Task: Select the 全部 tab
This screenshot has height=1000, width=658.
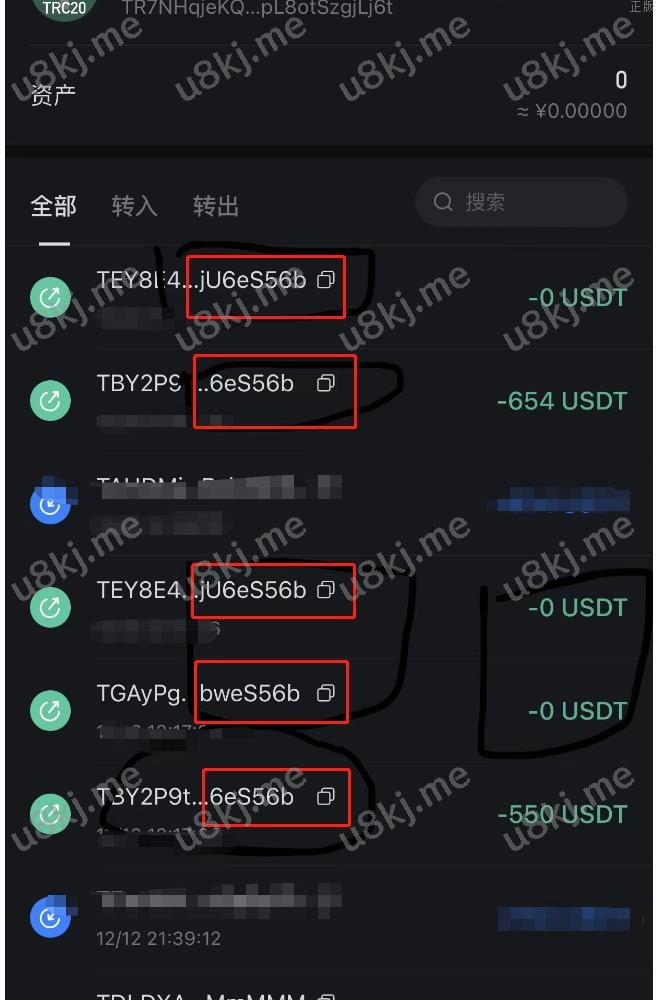Action: (x=53, y=206)
